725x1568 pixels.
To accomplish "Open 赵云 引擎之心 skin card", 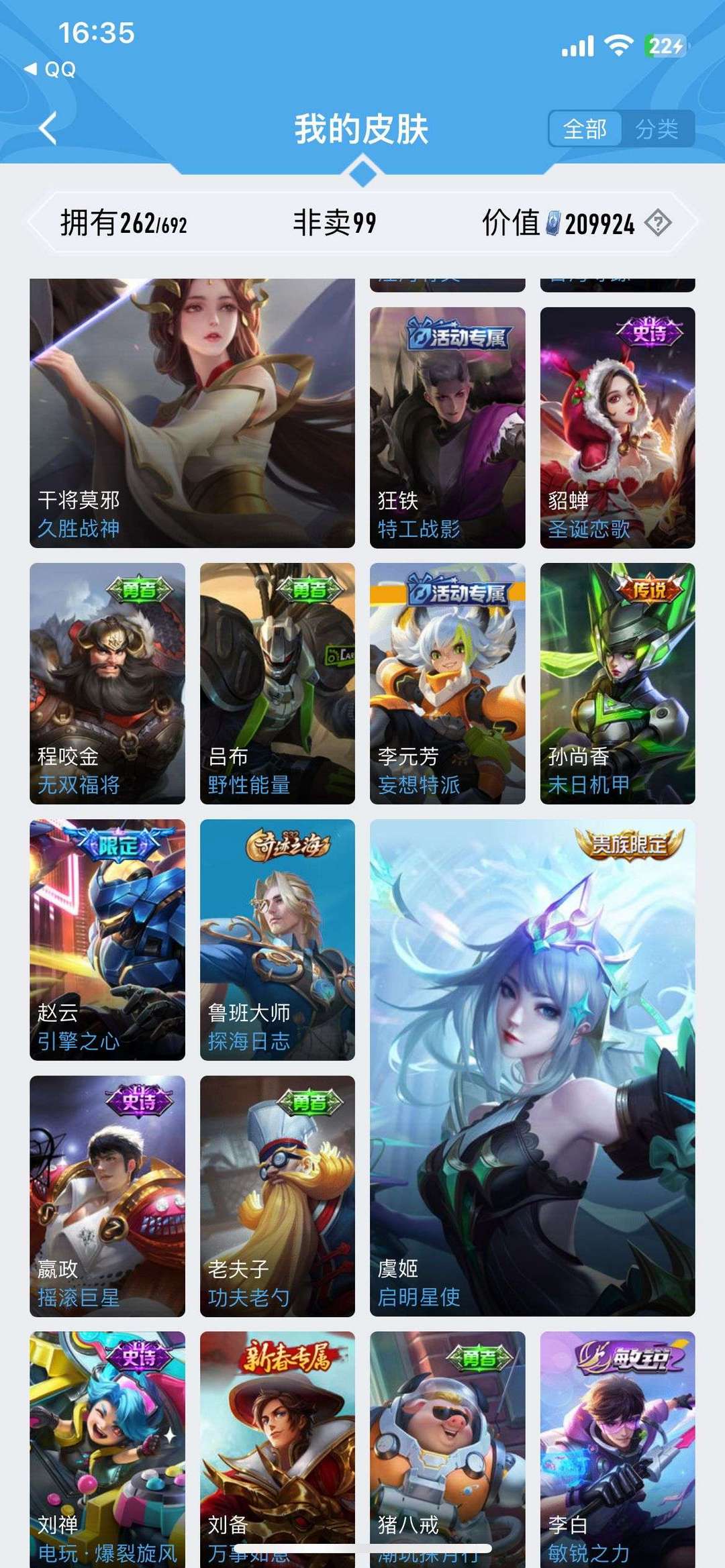I will [107, 940].
